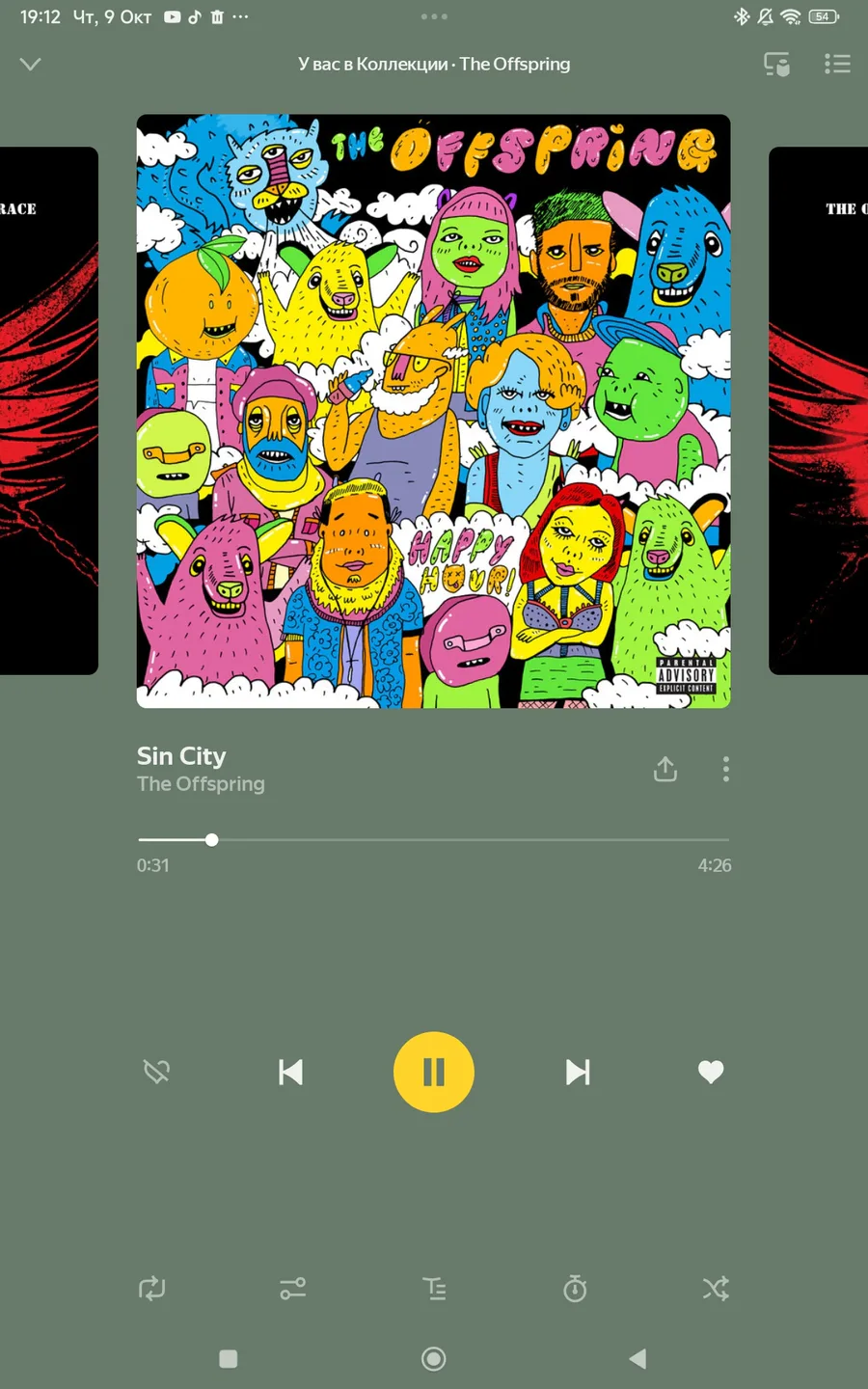This screenshot has width=868, height=1389.
Task: Pause the current song
Action: point(434,1072)
